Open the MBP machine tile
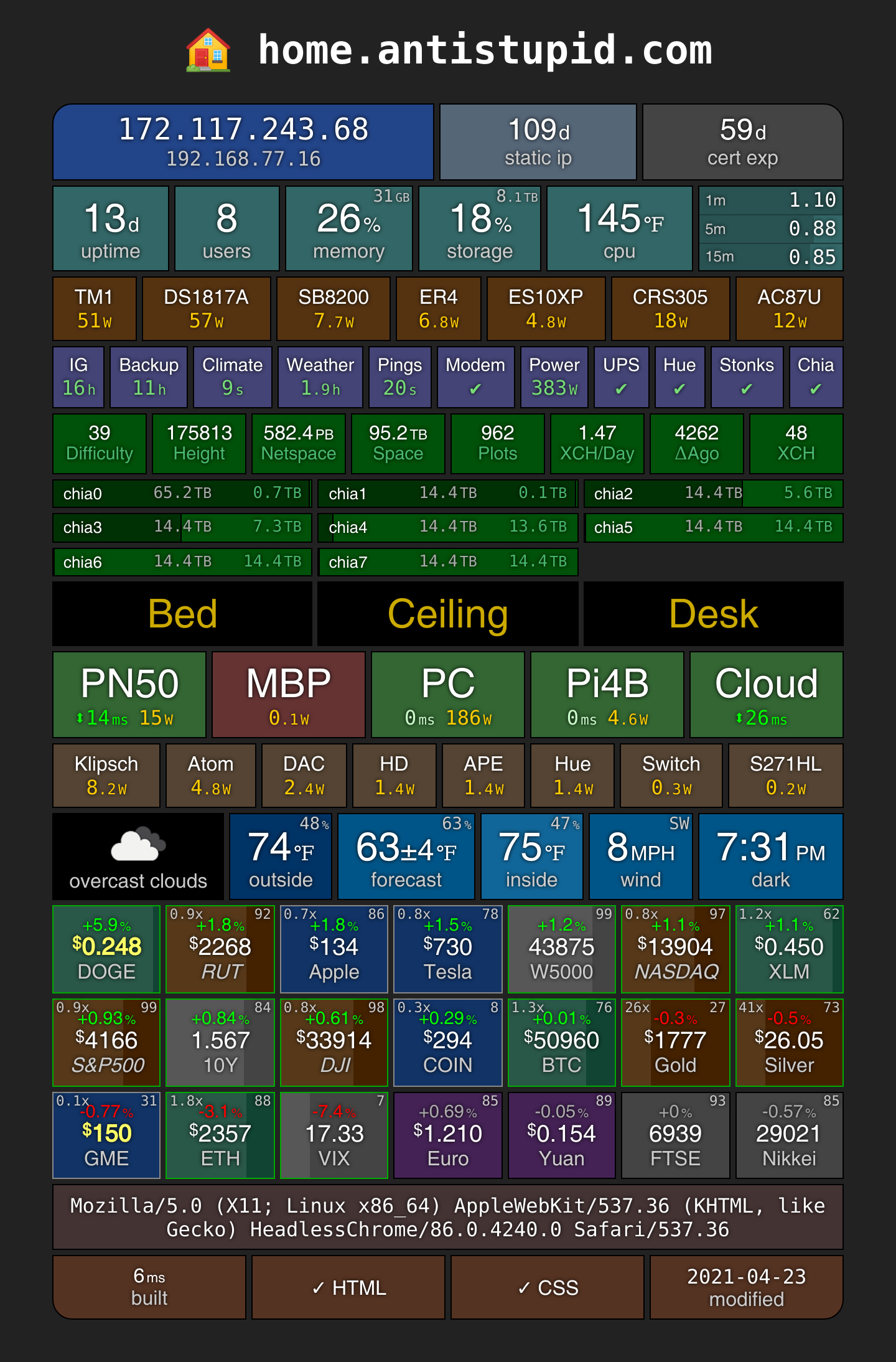Screen dimensions: 896x1362 [289, 695]
